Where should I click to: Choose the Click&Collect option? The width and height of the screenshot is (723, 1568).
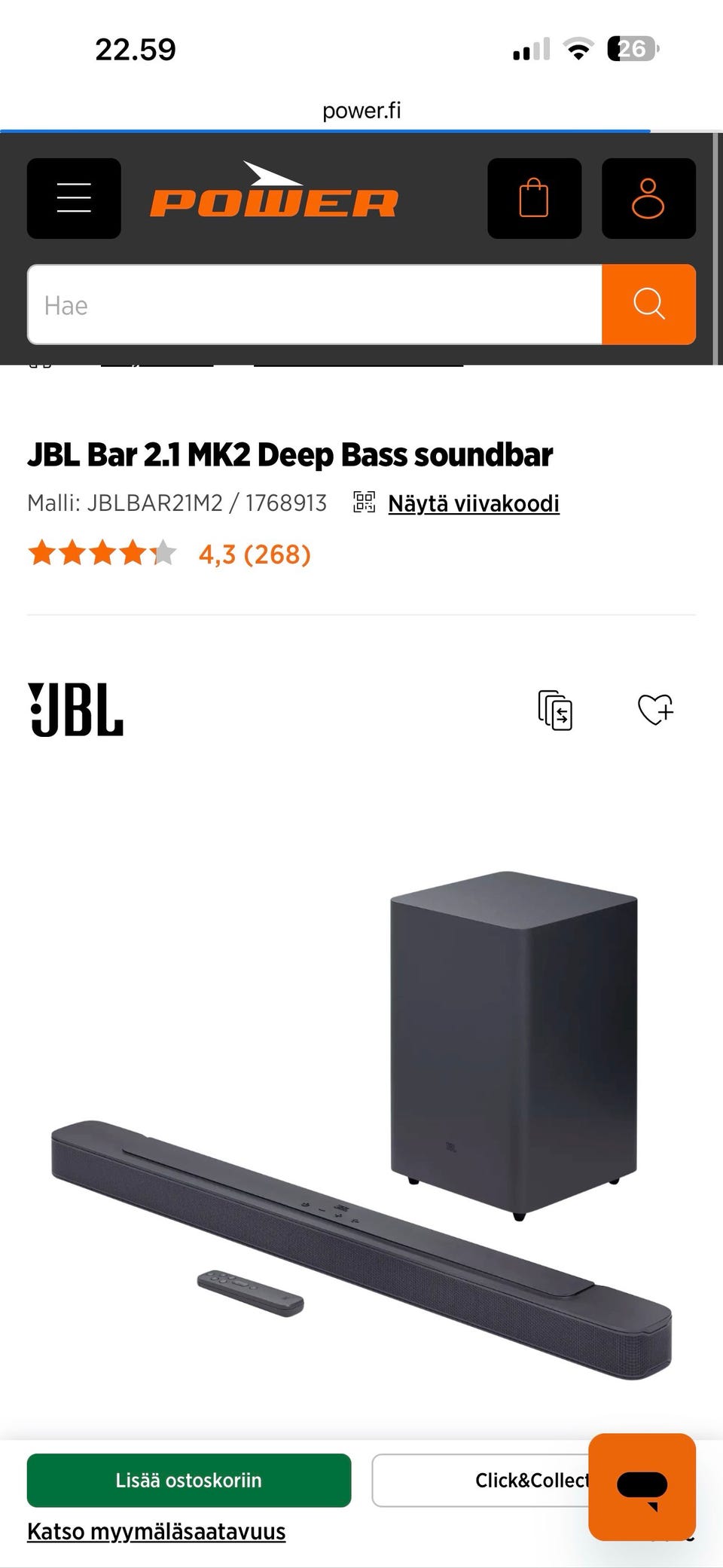(482, 1480)
